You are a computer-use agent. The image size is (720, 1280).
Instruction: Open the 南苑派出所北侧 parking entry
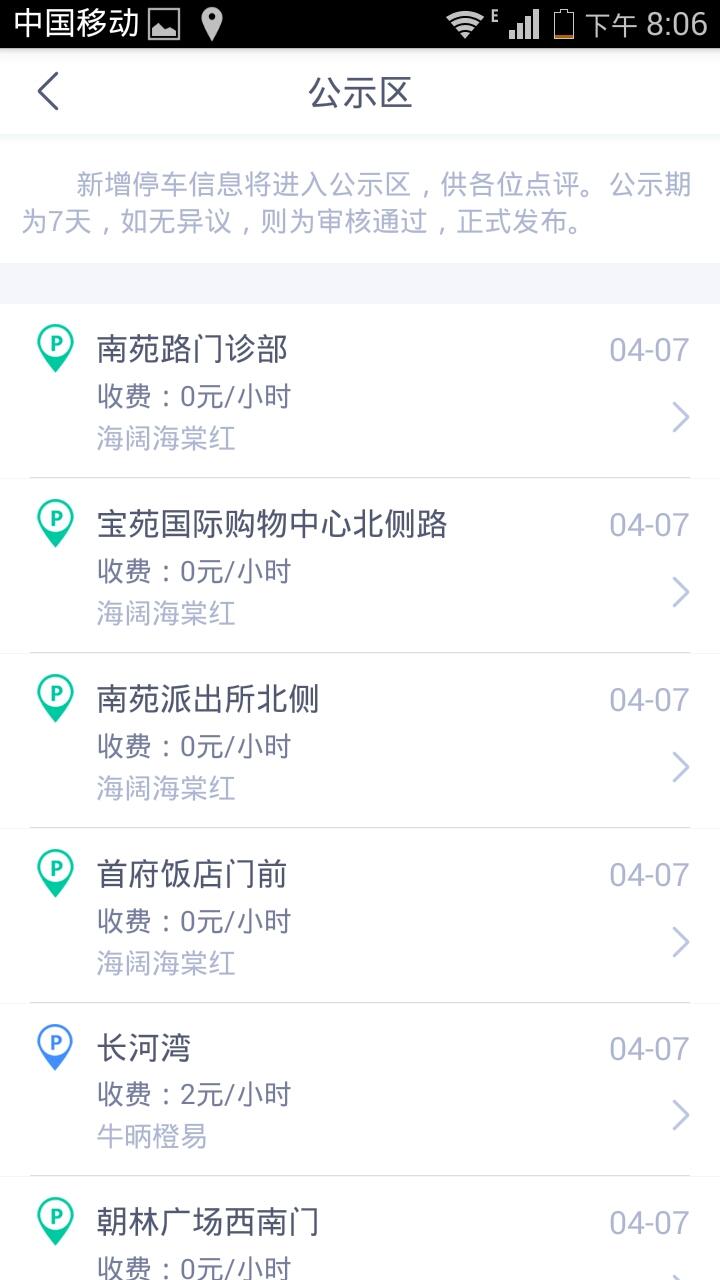[360, 741]
